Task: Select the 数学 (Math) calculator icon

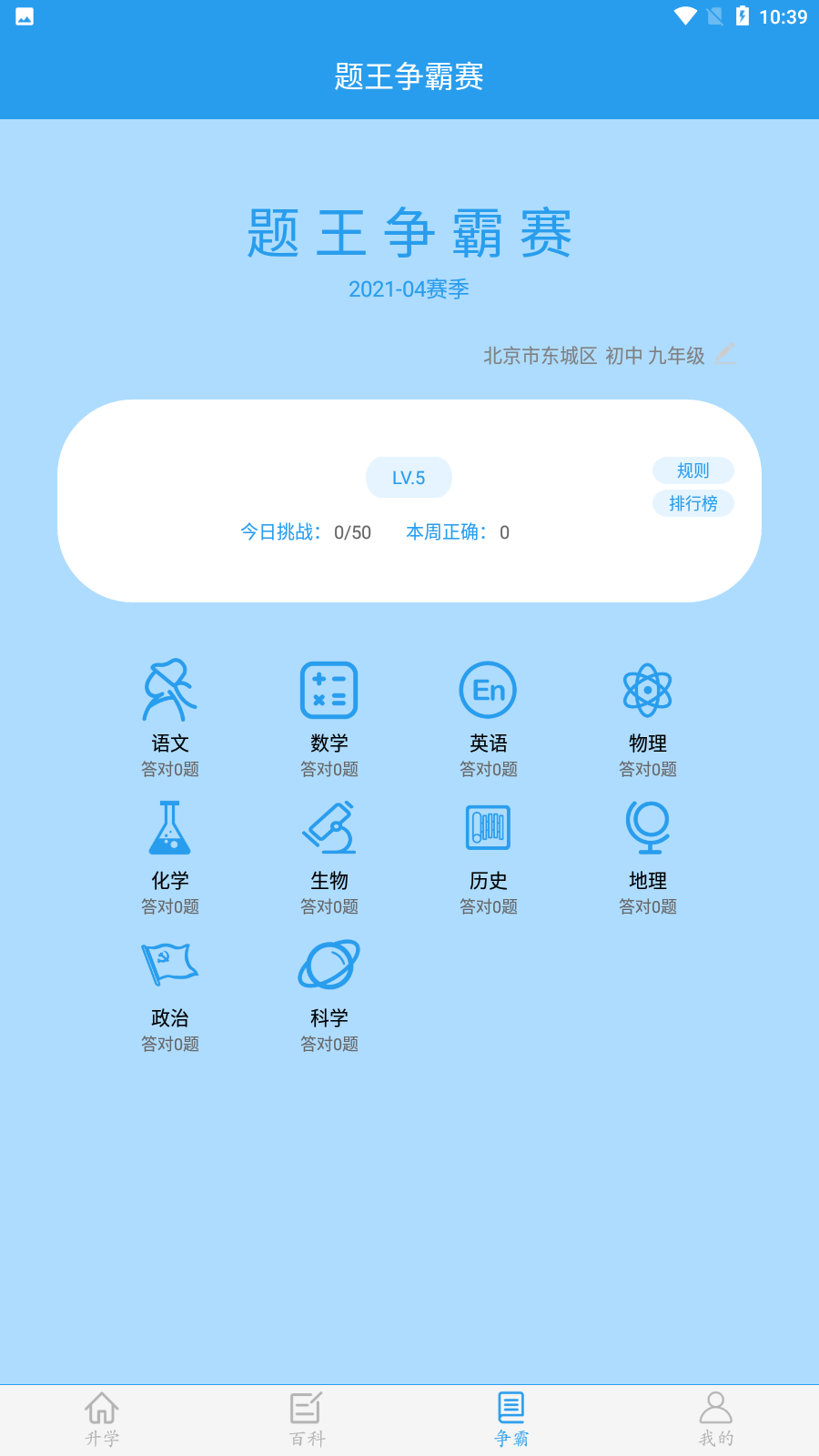Action: 329,690
